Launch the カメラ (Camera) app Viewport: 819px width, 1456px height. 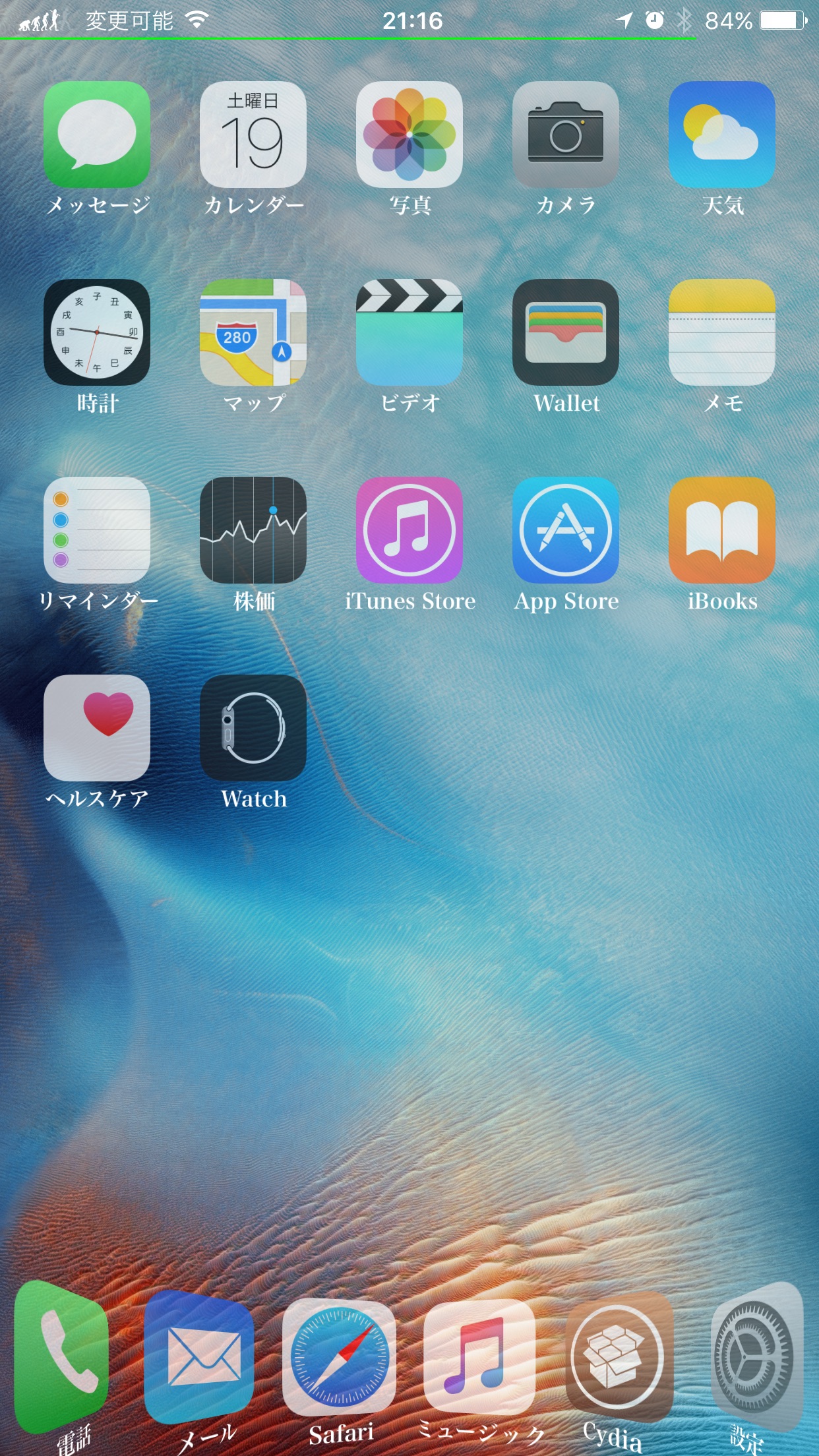point(566,135)
